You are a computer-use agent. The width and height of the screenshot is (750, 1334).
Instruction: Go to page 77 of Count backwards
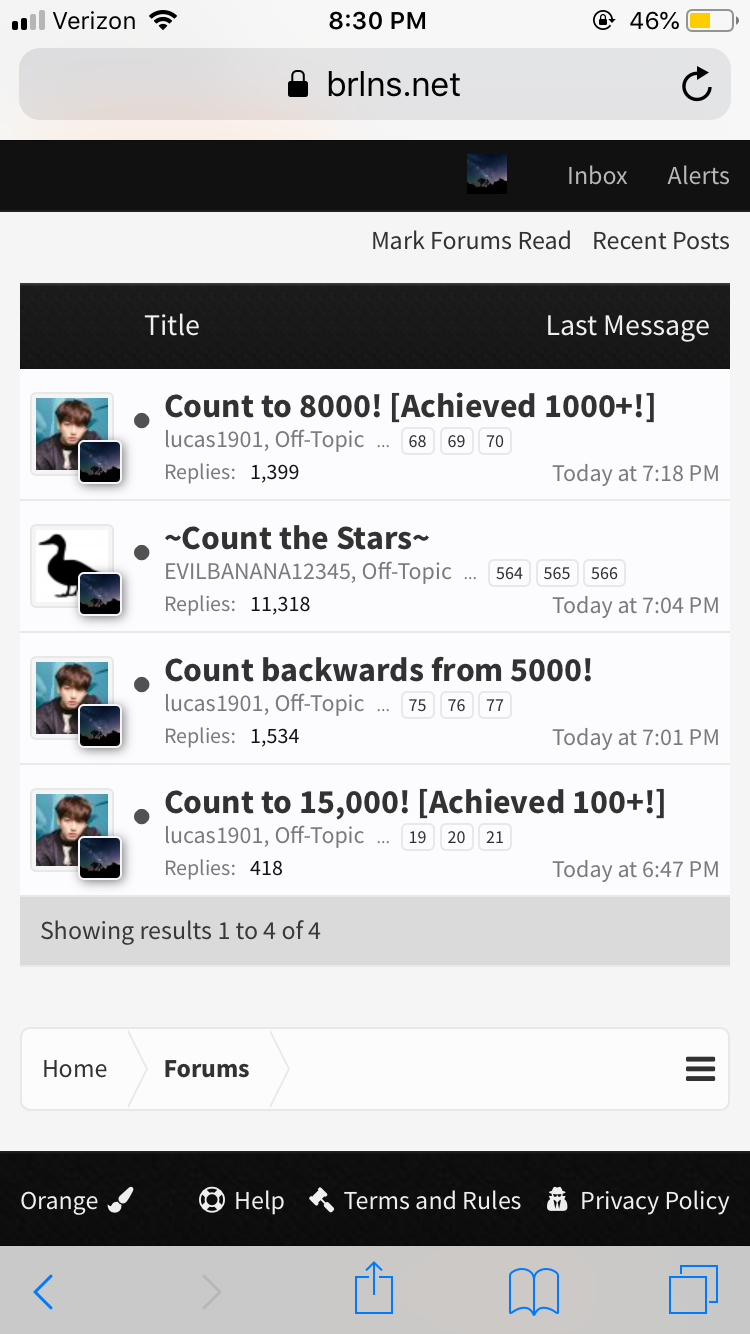(x=495, y=705)
